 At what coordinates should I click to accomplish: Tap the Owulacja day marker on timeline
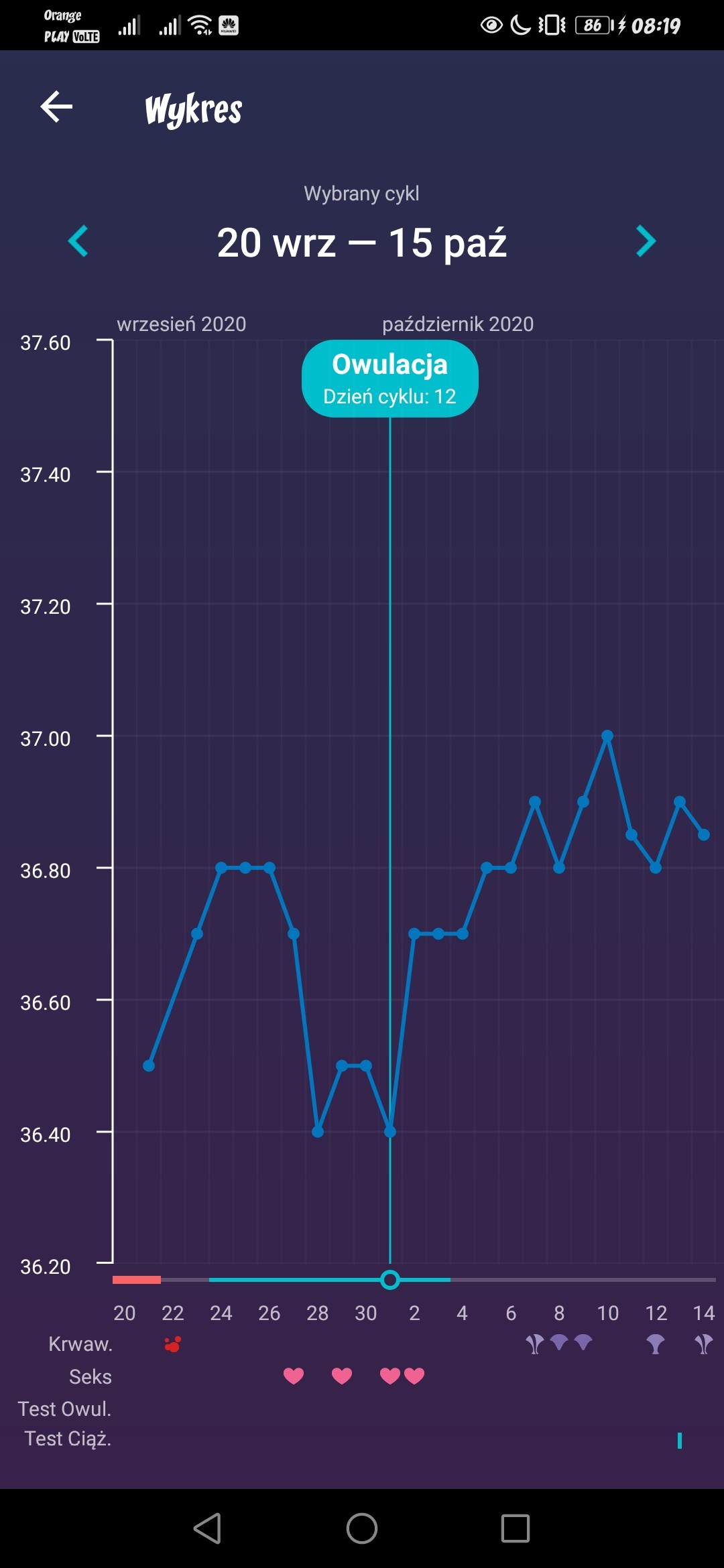(389, 1279)
